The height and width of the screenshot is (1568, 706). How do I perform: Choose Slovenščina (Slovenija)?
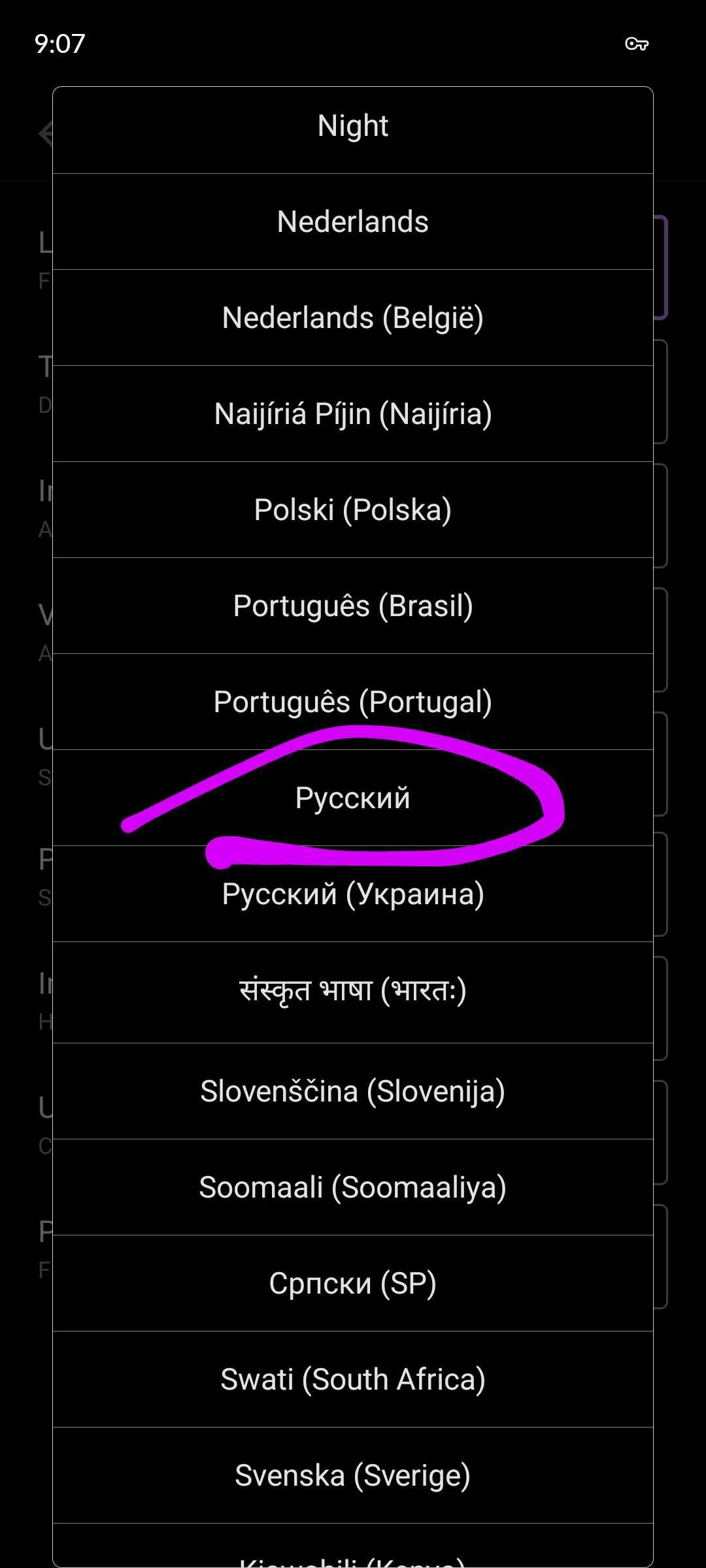click(353, 1092)
